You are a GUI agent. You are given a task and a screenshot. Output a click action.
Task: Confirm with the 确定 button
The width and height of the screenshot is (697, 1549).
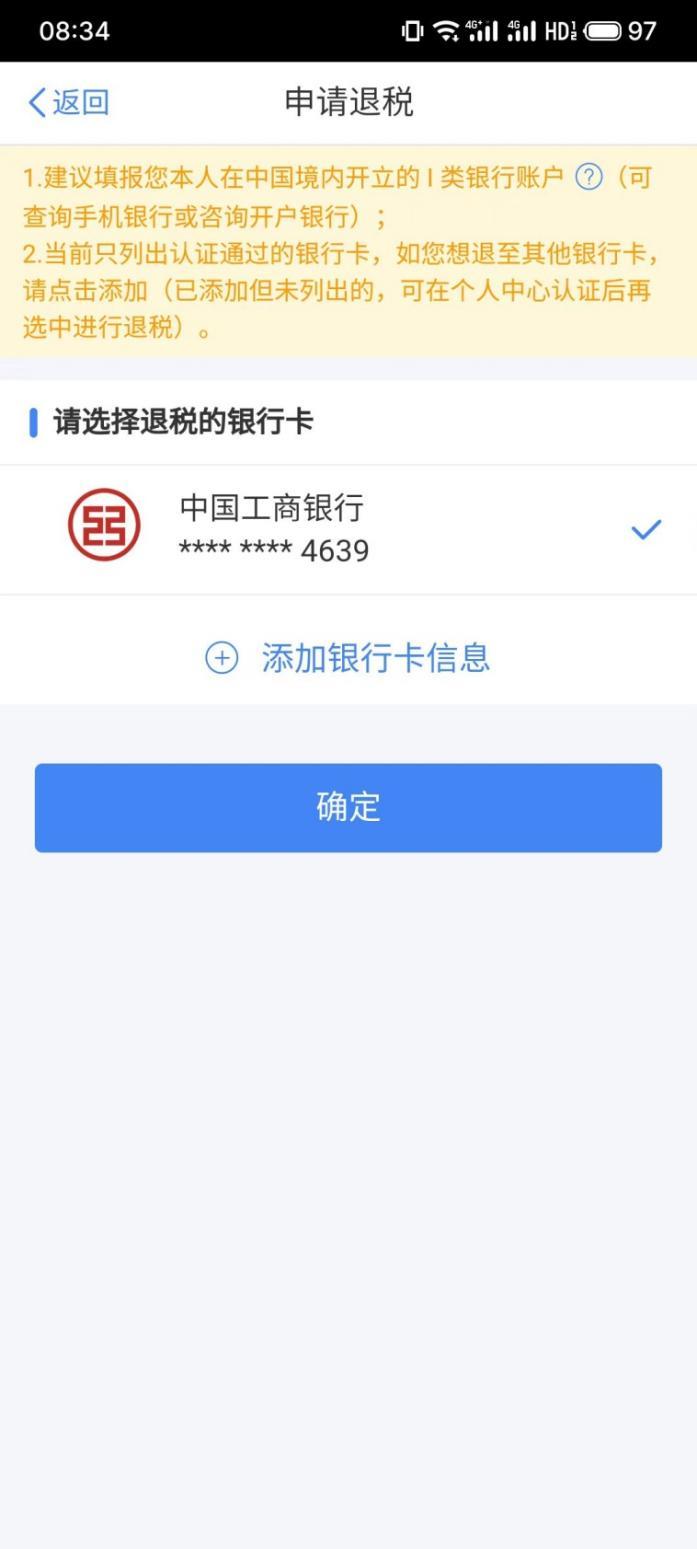coord(348,807)
